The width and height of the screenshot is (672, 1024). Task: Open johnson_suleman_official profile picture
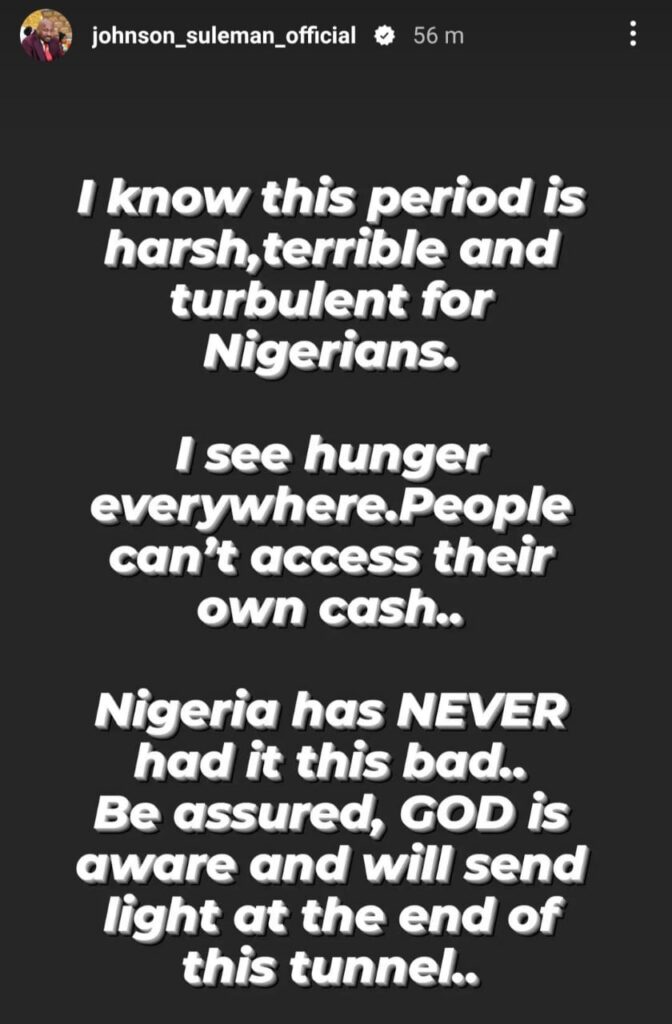pos(46,36)
